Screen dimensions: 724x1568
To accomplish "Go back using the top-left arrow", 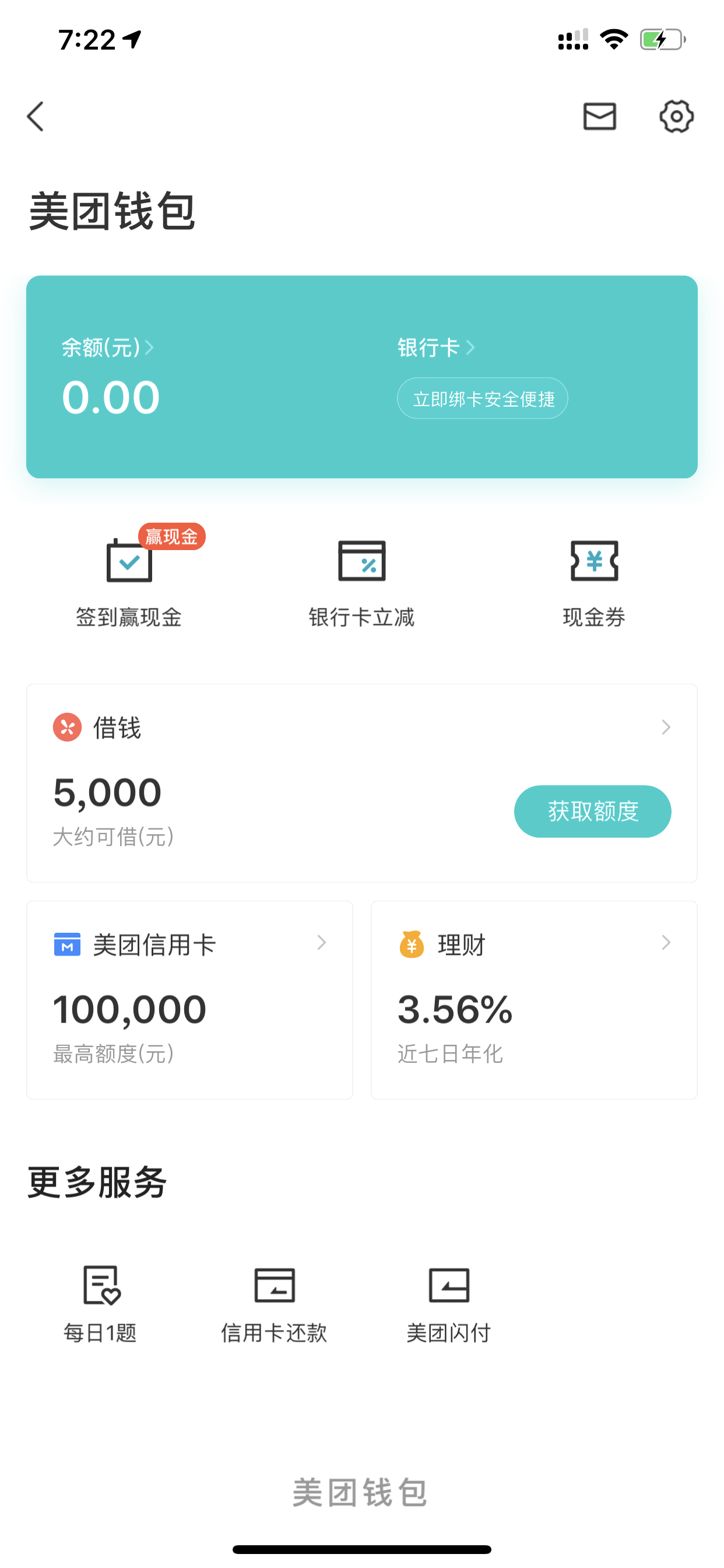I will 36,116.
